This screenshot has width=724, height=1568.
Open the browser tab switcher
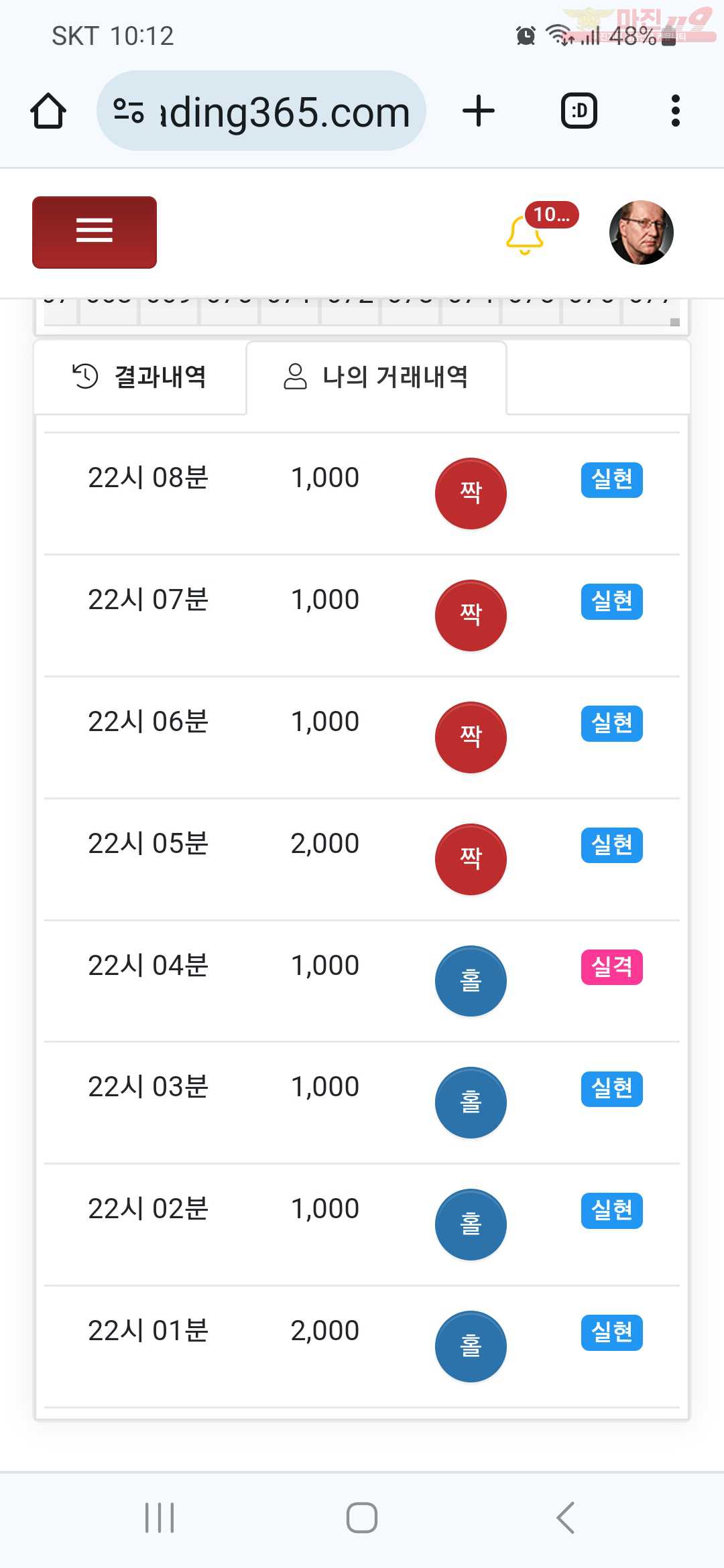point(579,111)
